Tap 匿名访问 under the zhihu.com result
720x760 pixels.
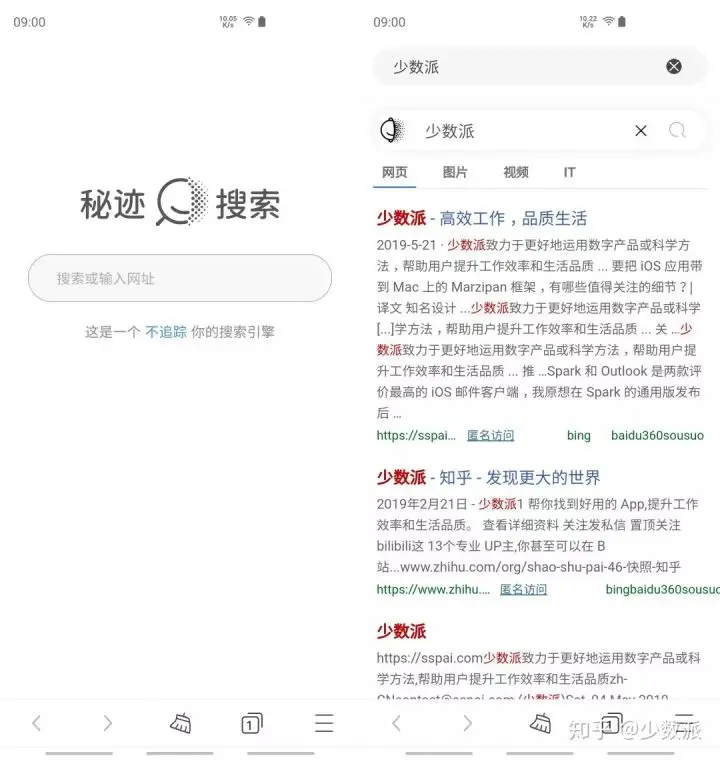(523, 589)
